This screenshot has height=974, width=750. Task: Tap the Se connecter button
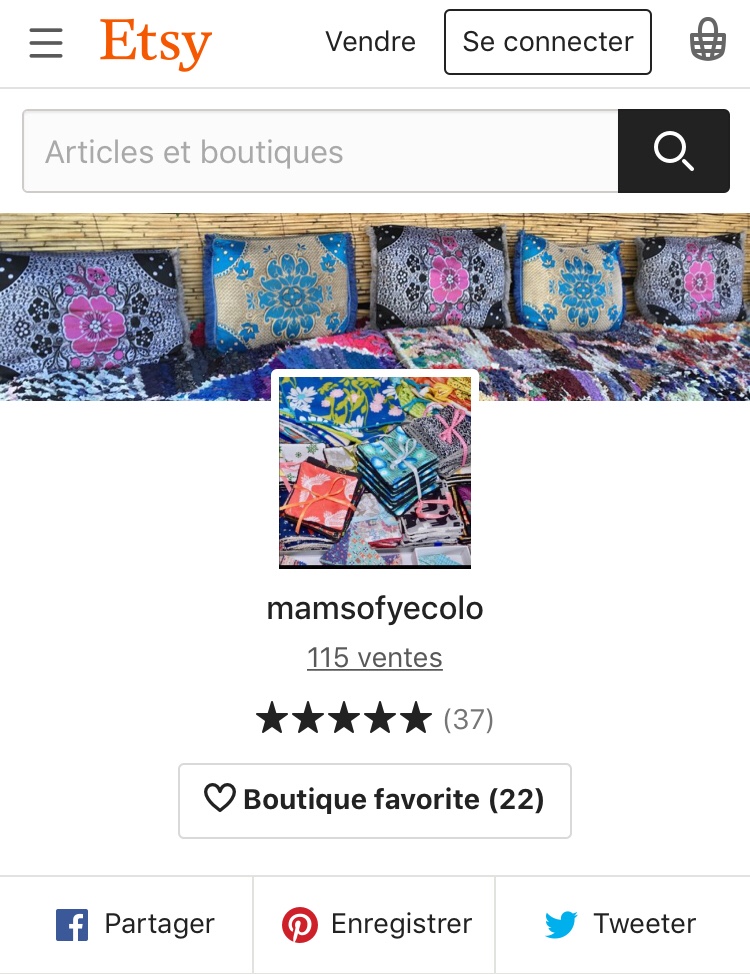tap(547, 42)
